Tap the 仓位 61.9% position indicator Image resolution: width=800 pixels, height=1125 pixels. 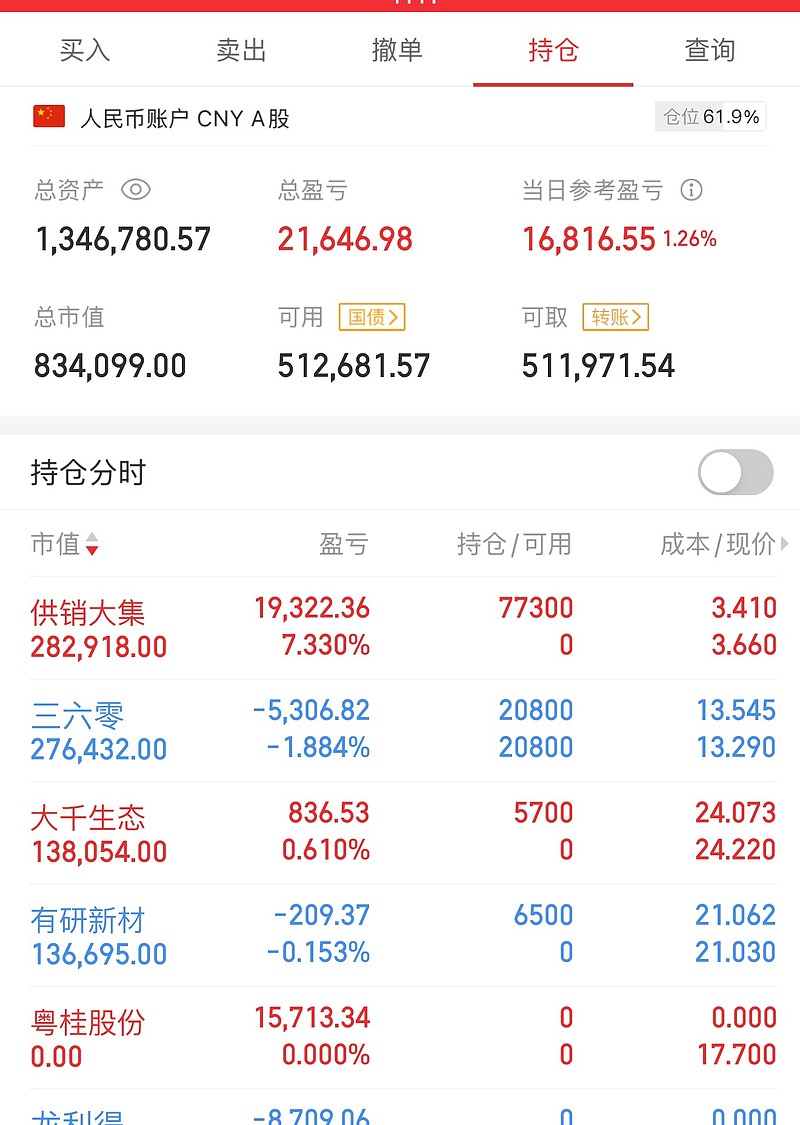(710, 117)
